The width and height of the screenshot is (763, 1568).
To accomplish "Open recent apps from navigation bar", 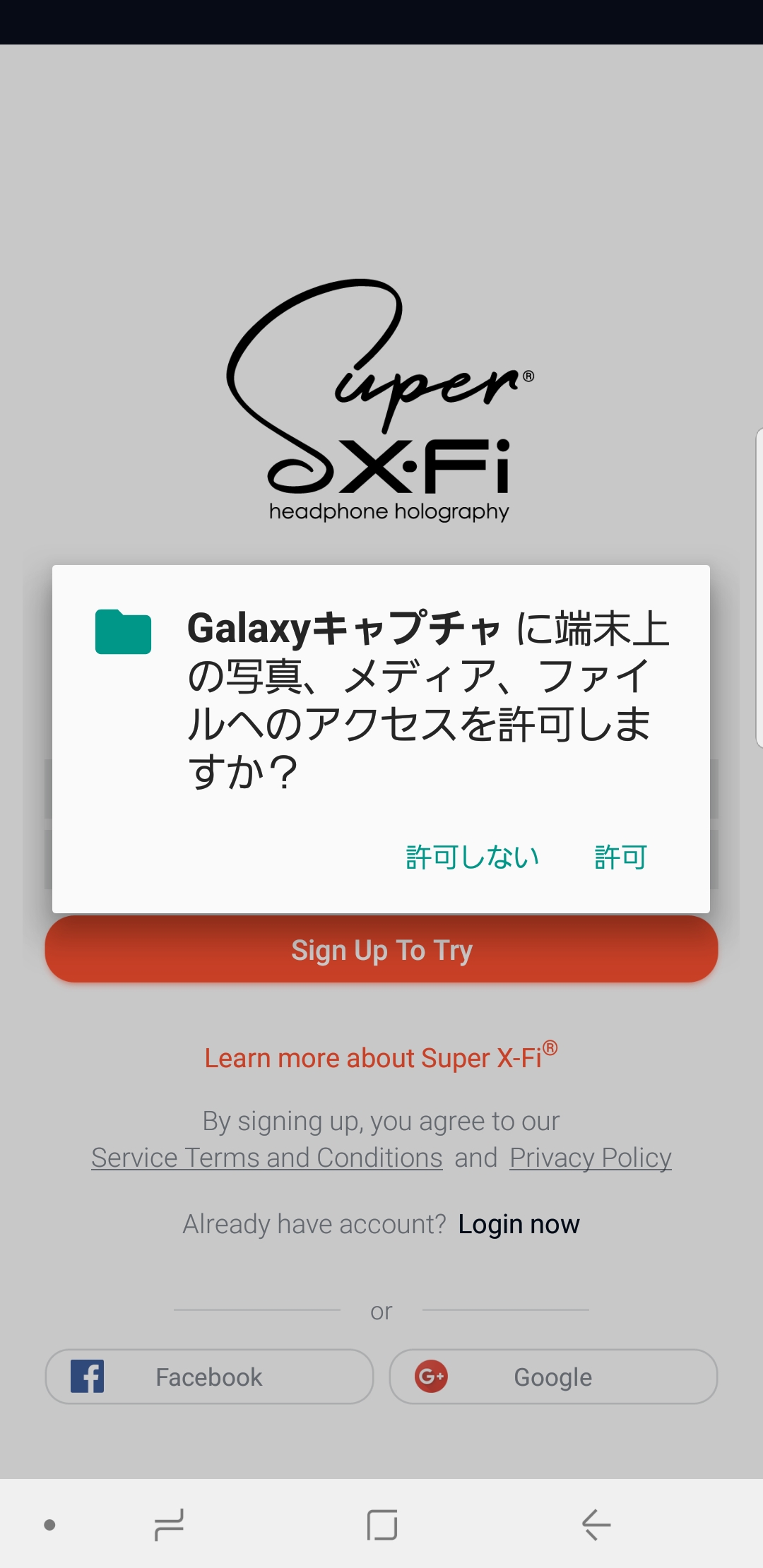I will [x=169, y=1524].
